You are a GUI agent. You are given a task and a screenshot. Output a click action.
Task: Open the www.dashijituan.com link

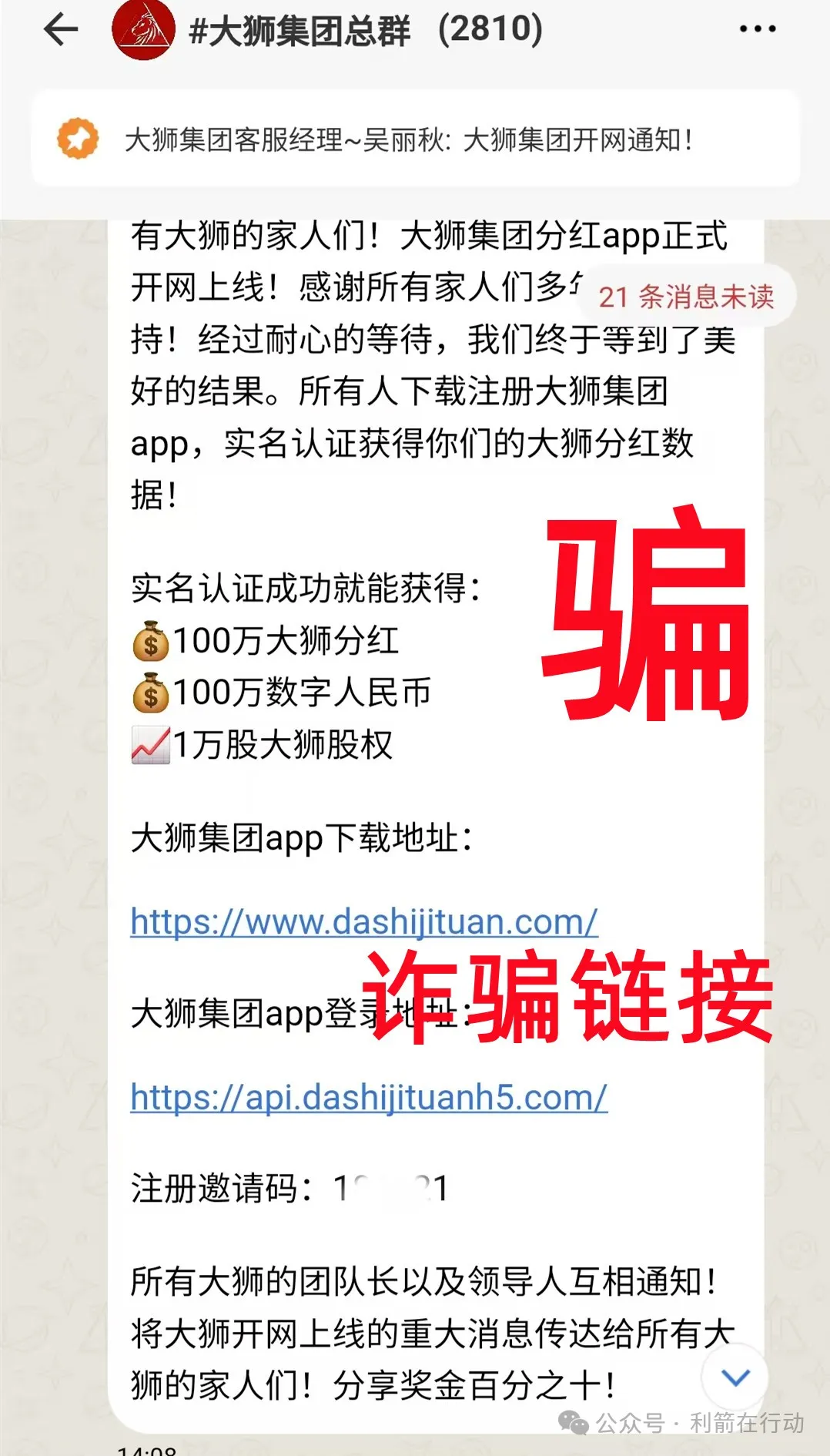click(x=363, y=922)
